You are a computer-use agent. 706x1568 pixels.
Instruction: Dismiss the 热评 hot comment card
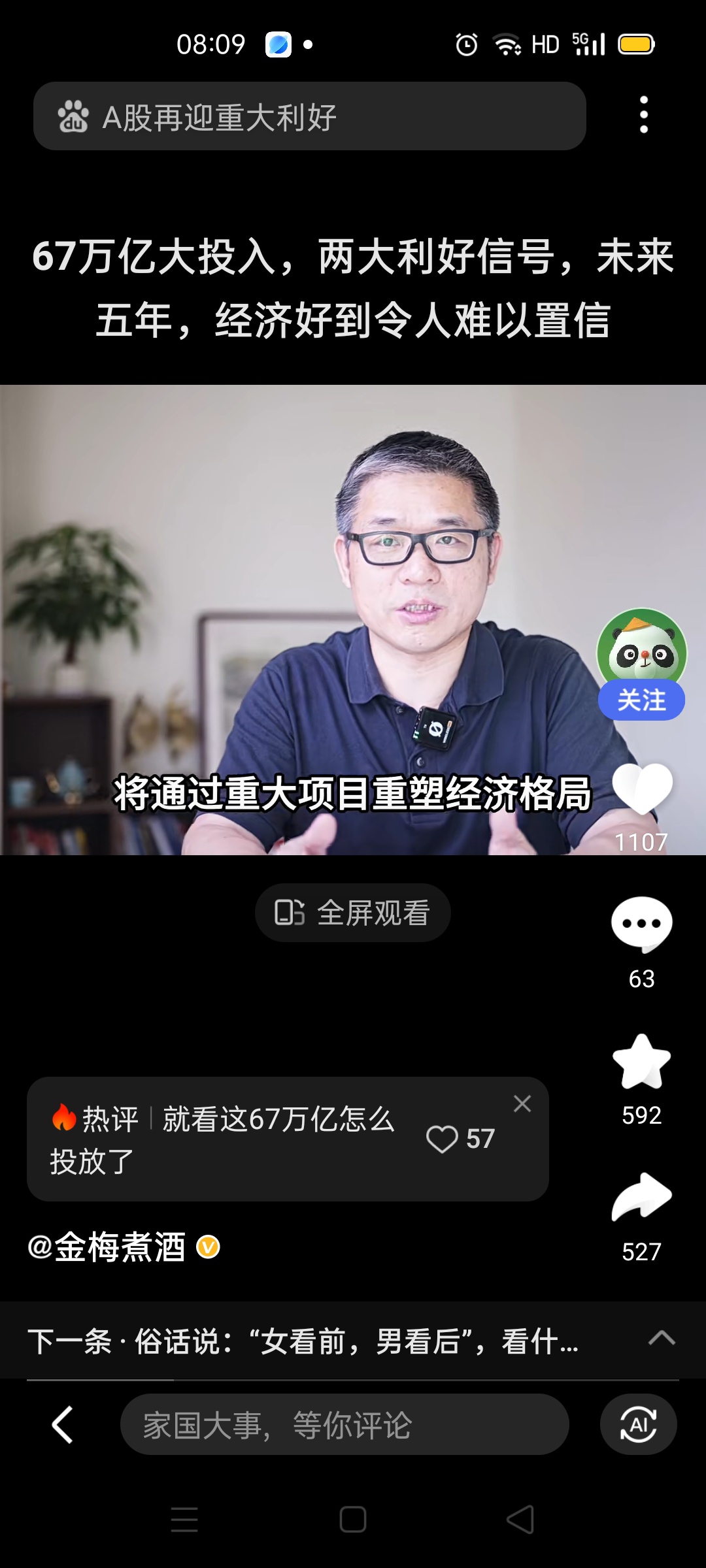tap(522, 1103)
